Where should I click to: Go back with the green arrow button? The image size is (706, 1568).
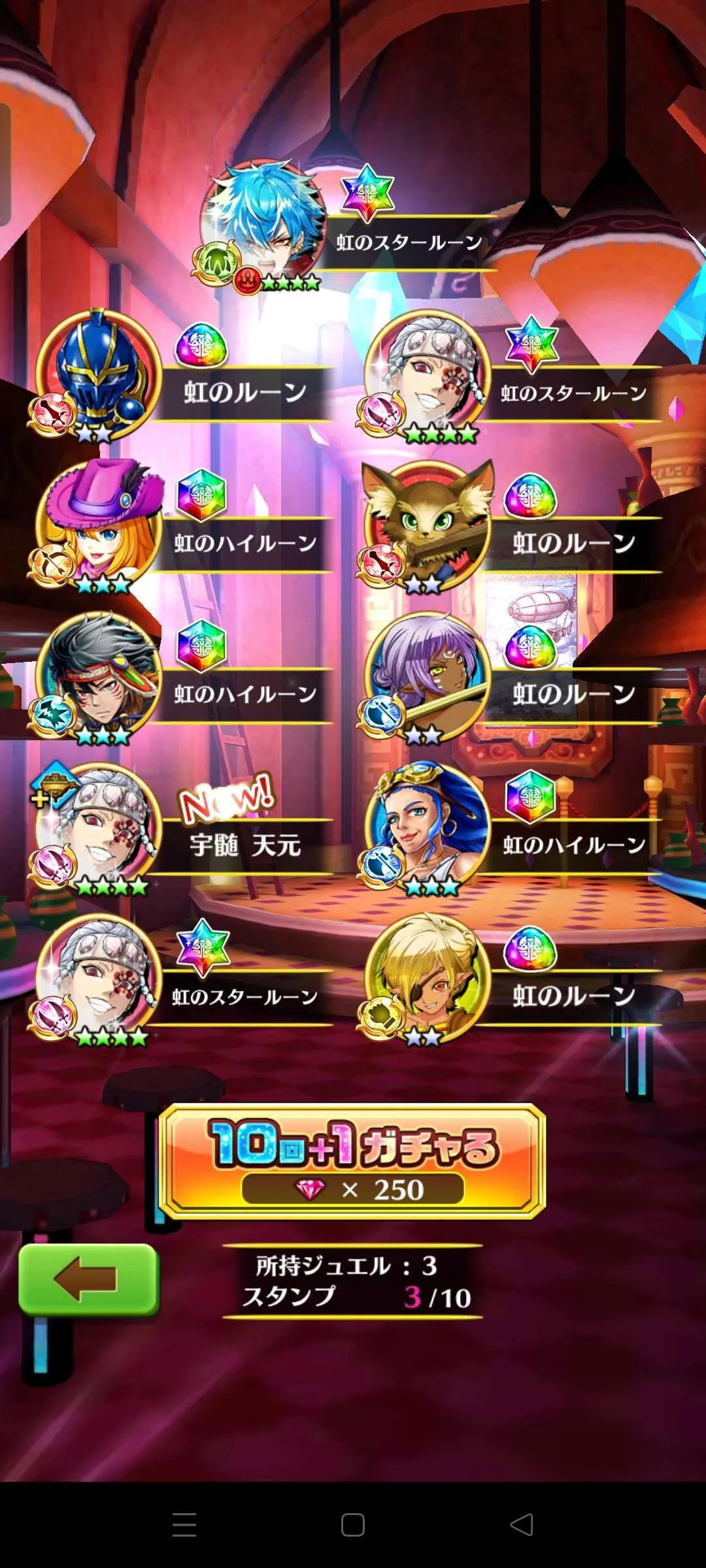(x=88, y=1279)
